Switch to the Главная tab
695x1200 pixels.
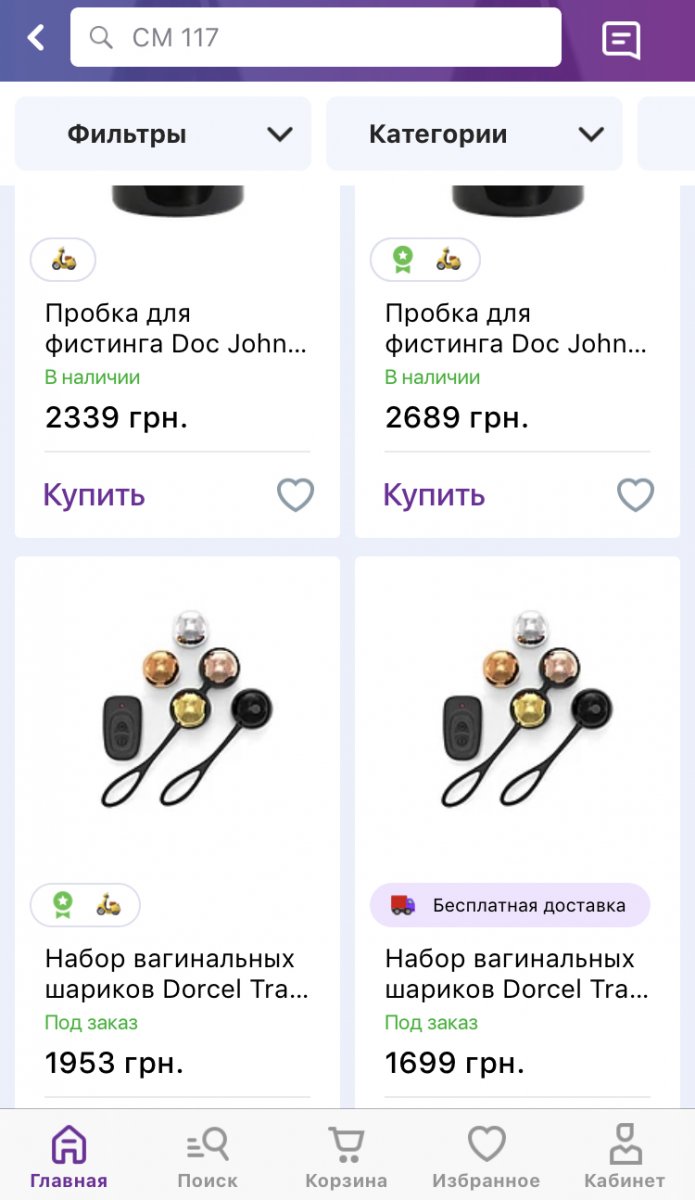68,1156
